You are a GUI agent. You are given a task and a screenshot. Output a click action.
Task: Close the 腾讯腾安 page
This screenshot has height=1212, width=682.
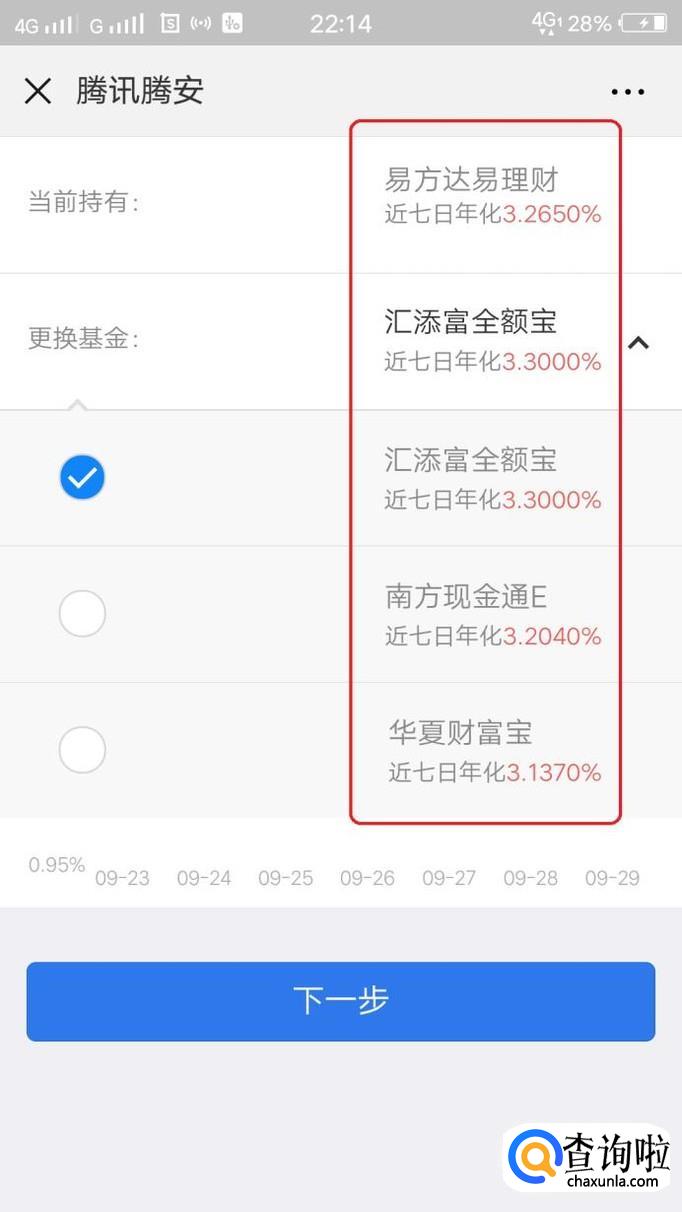click(38, 91)
